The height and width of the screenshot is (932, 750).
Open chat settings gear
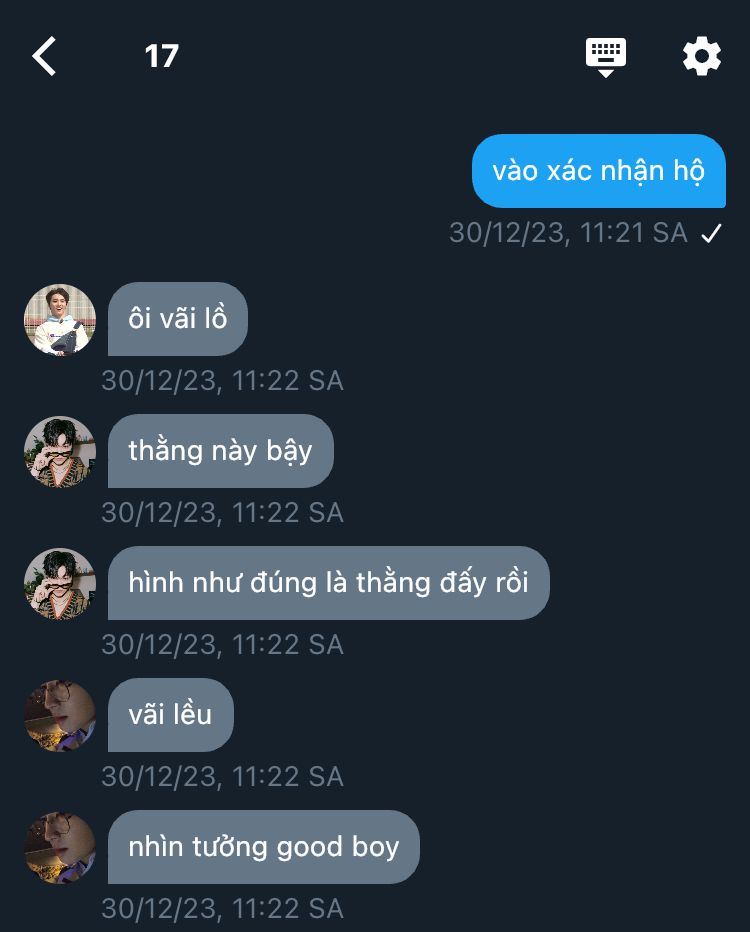[x=701, y=56]
